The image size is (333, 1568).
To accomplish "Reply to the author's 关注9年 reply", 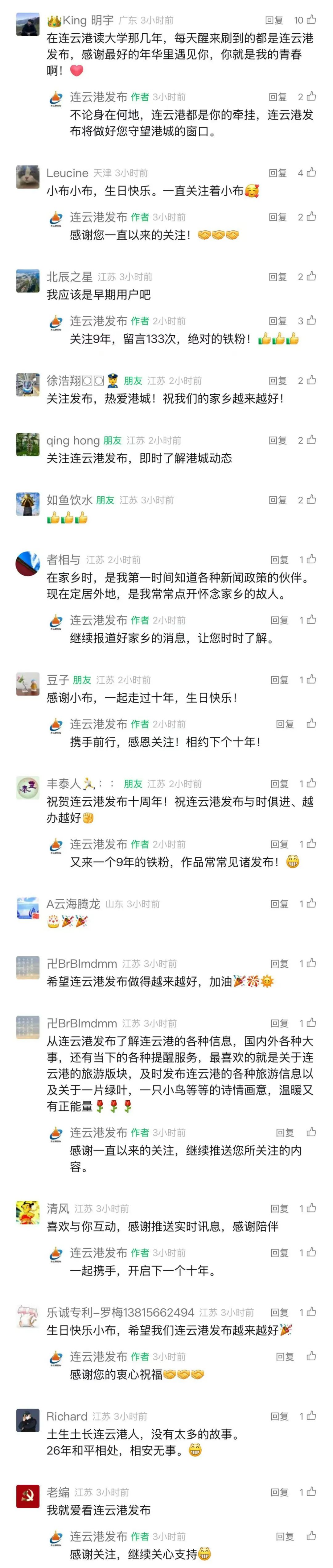I will (x=278, y=321).
